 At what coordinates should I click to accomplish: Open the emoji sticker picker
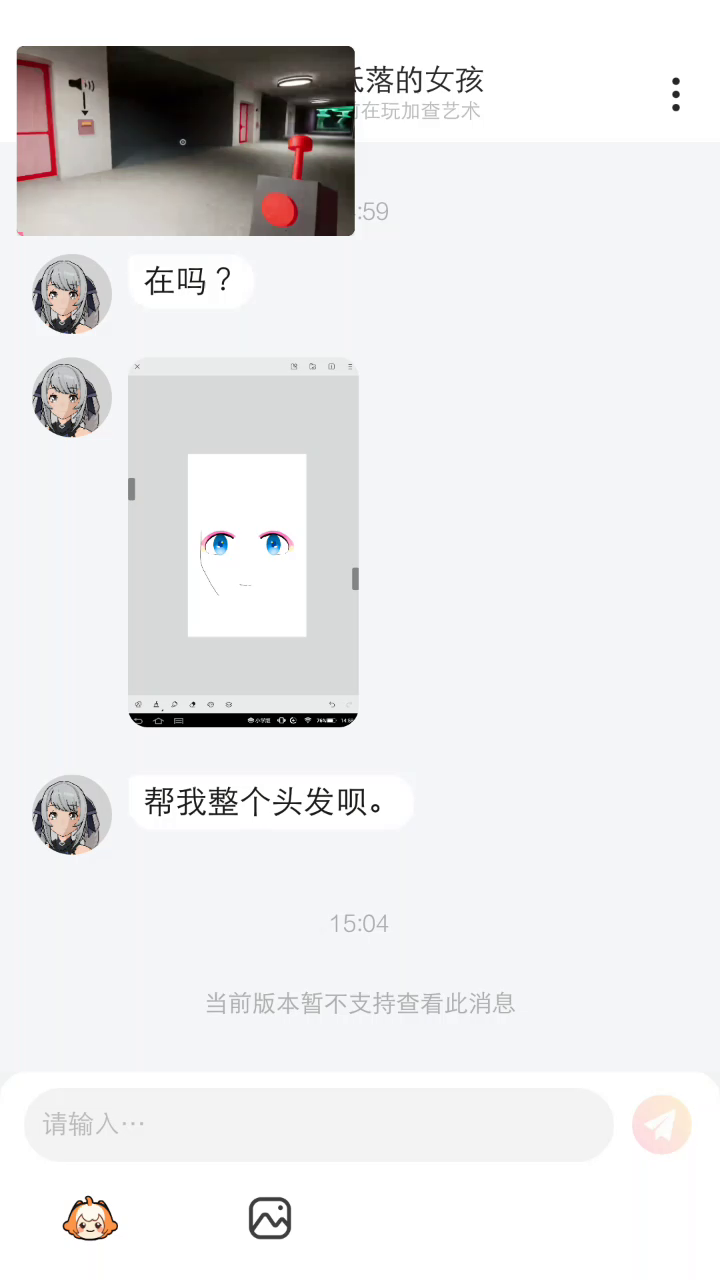[x=91, y=1218]
